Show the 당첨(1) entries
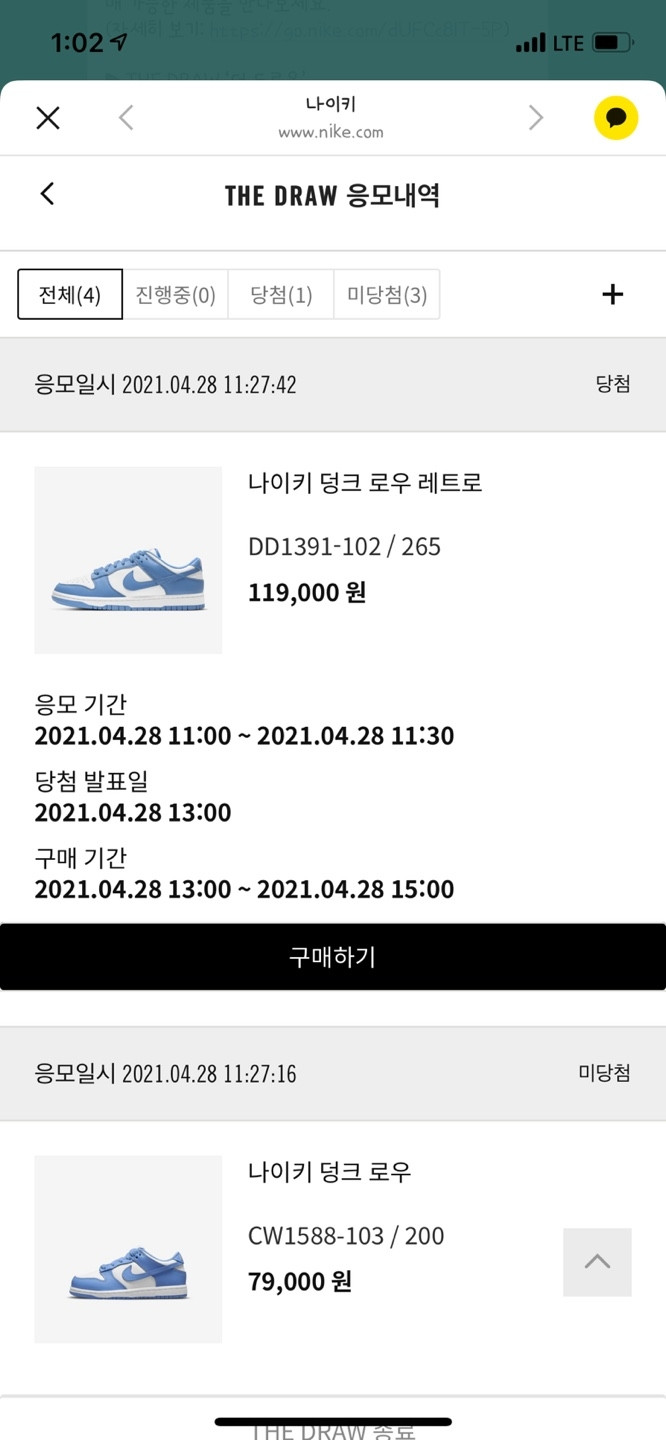This screenshot has width=666, height=1440. [x=281, y=295]
